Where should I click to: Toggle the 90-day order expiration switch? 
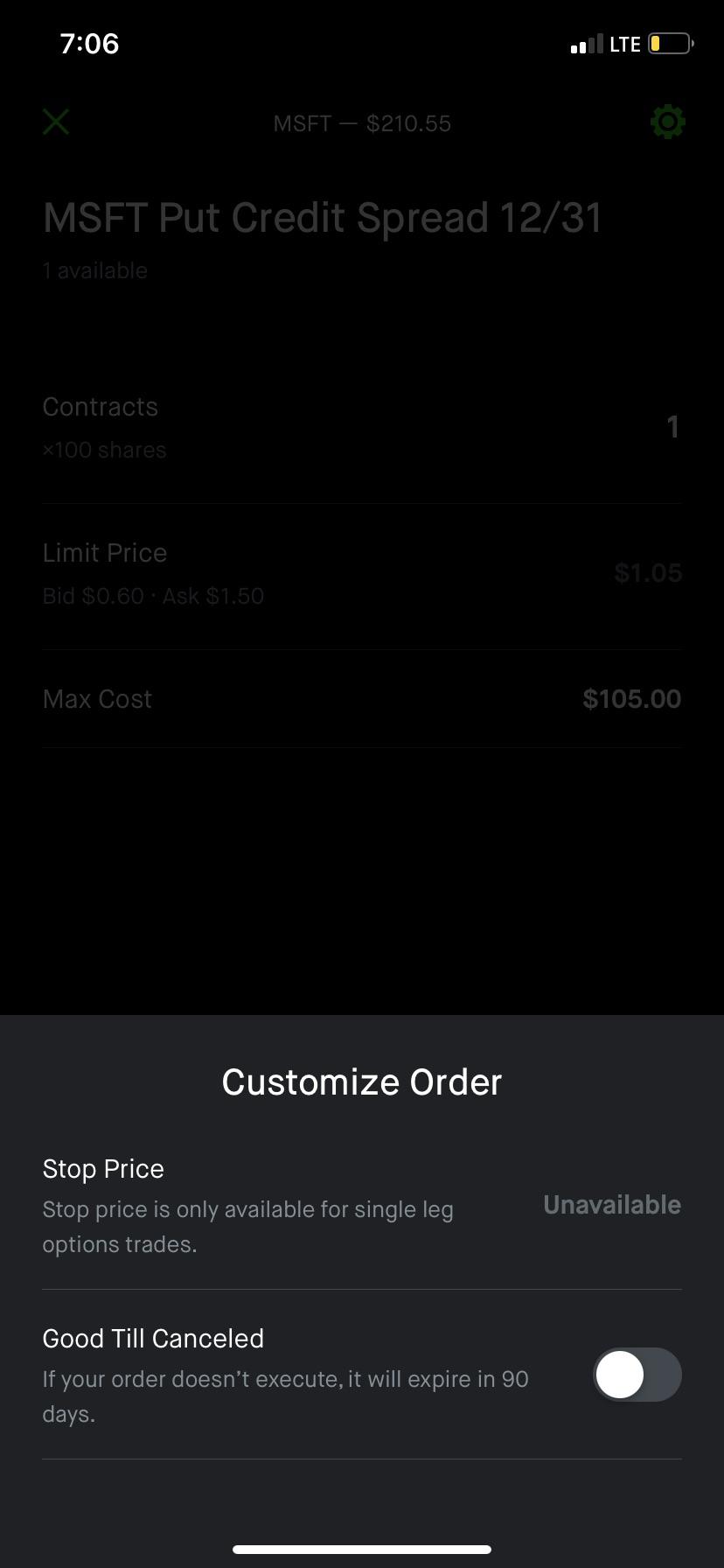tap(637, 1375)
